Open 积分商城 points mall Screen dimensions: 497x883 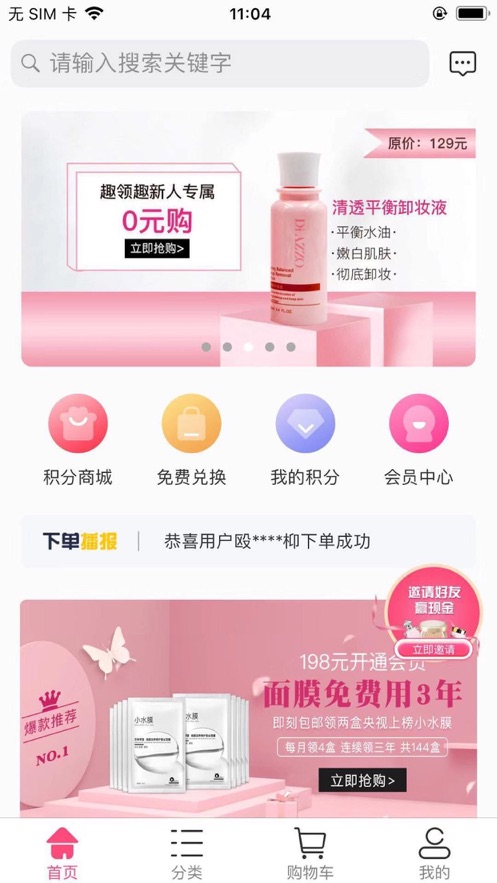coord(78,439)
